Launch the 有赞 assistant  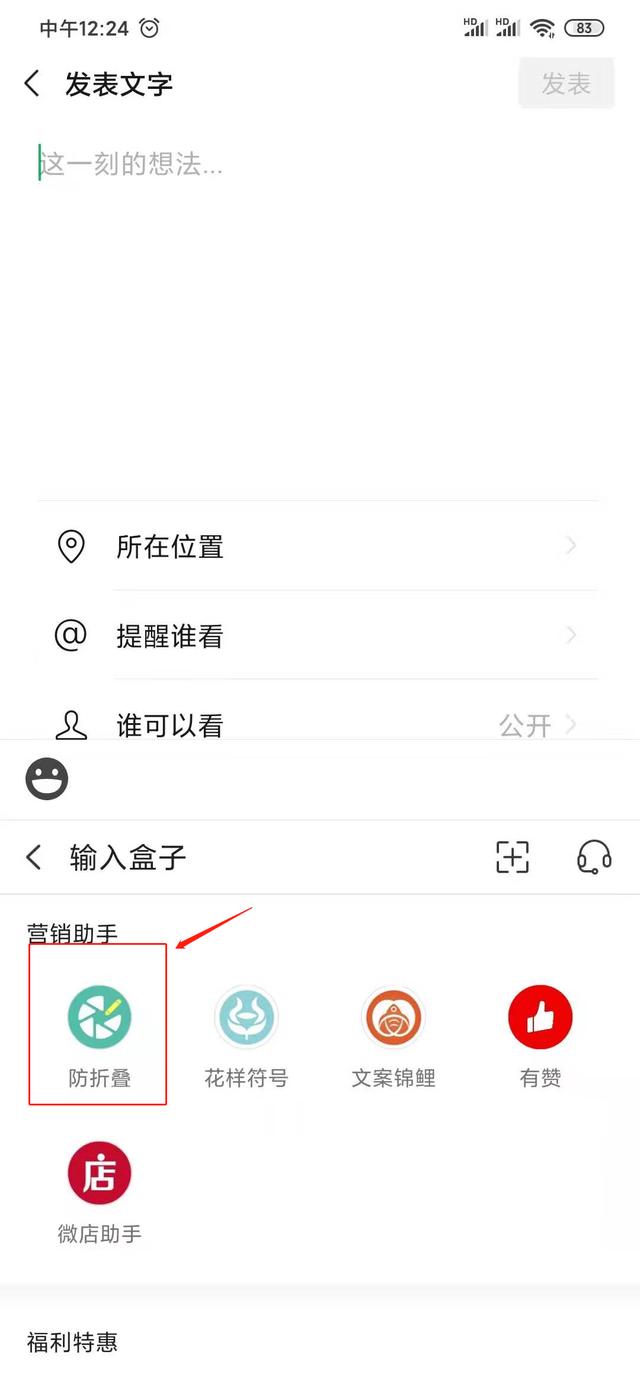tap(540, 1030)
